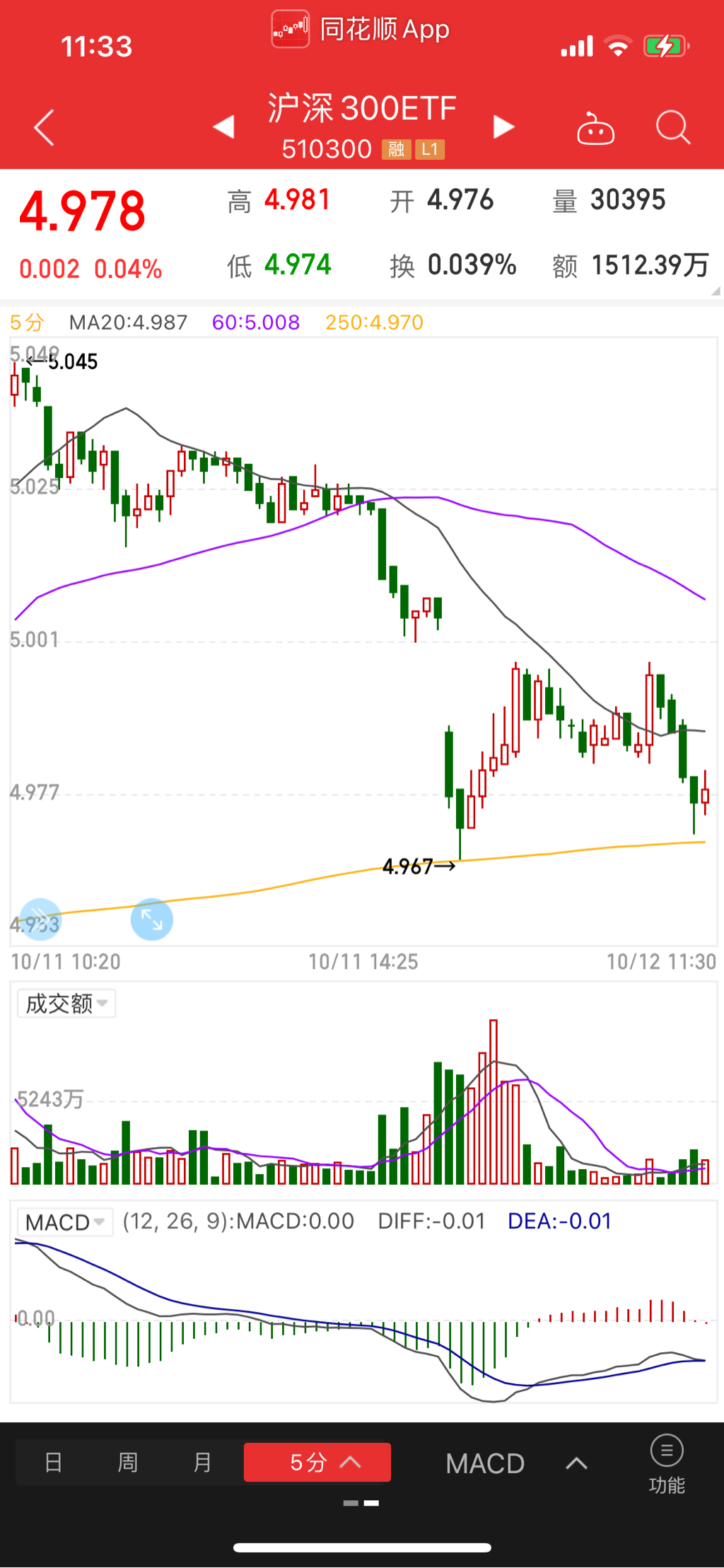Image resolution: width=724 pixels, height=1568 pixels.
Task: Open the 成交额 indicator dropdown
Action: pyautogui.click(x=66, y=1004)
